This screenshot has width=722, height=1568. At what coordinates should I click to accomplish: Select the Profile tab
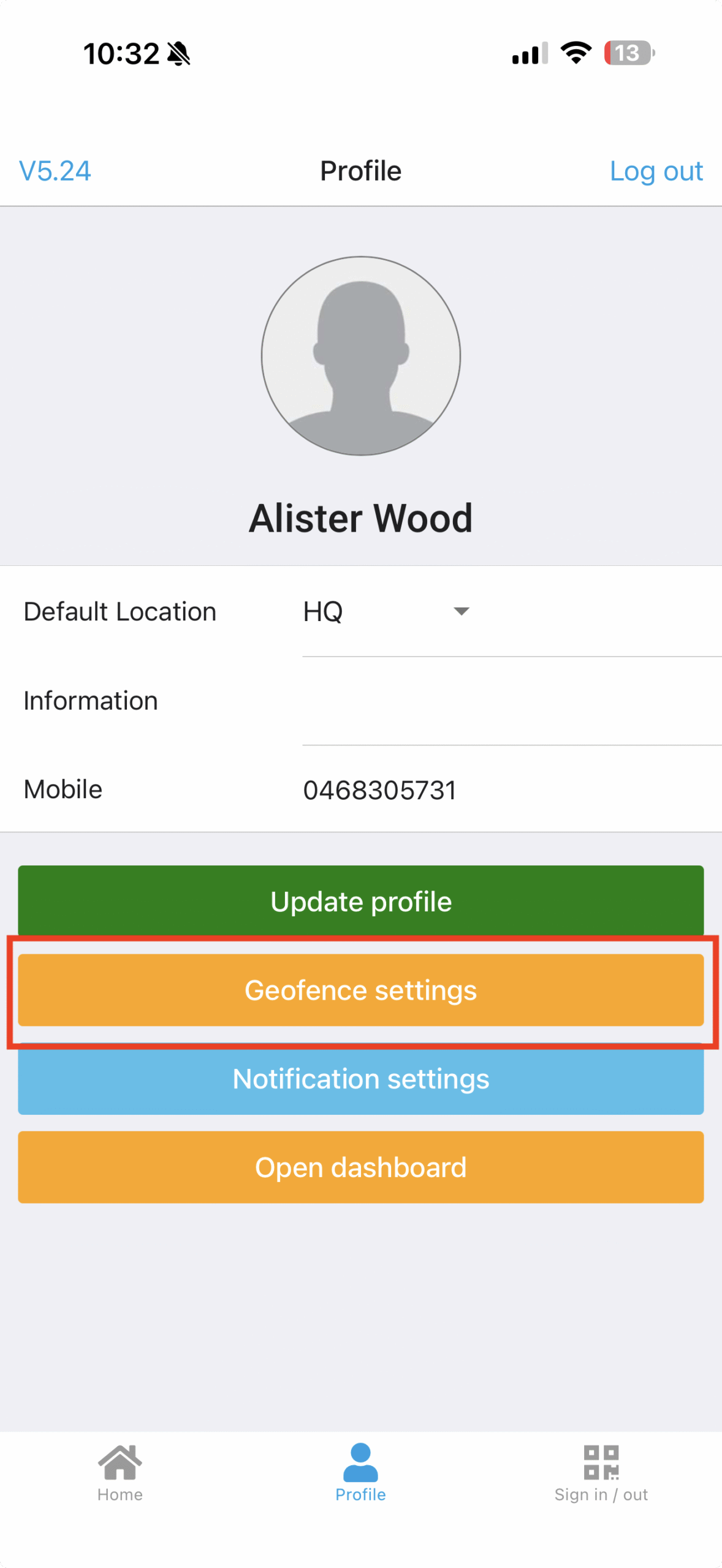point(360,1473)
